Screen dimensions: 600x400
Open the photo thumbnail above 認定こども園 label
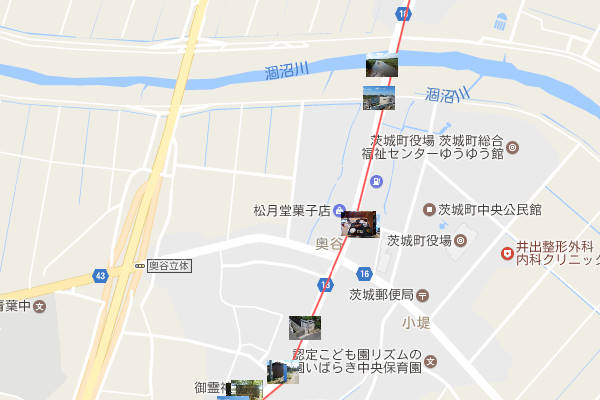[x=304, y=327]
